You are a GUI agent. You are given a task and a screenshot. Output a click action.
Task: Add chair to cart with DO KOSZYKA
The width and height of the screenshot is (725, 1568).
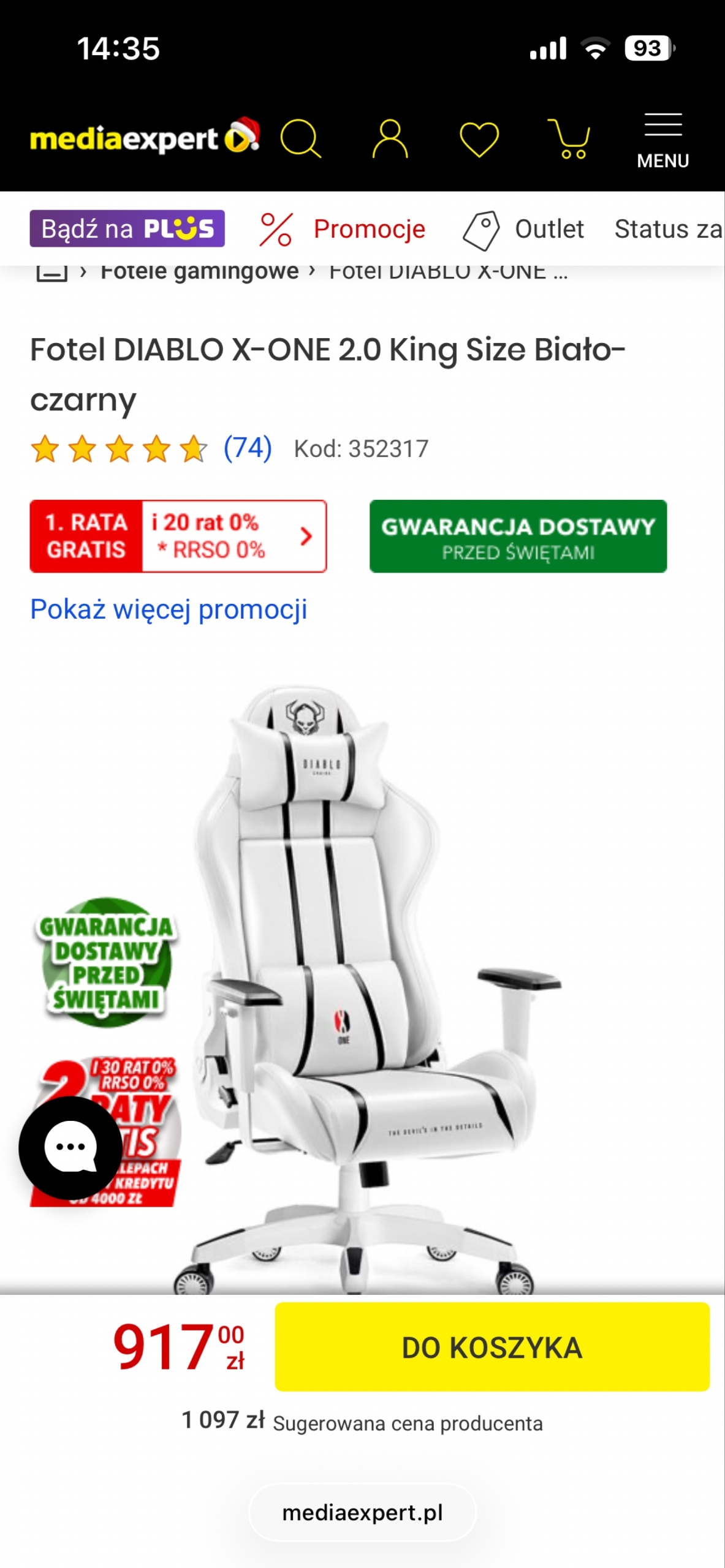[x=492, y=1347]
